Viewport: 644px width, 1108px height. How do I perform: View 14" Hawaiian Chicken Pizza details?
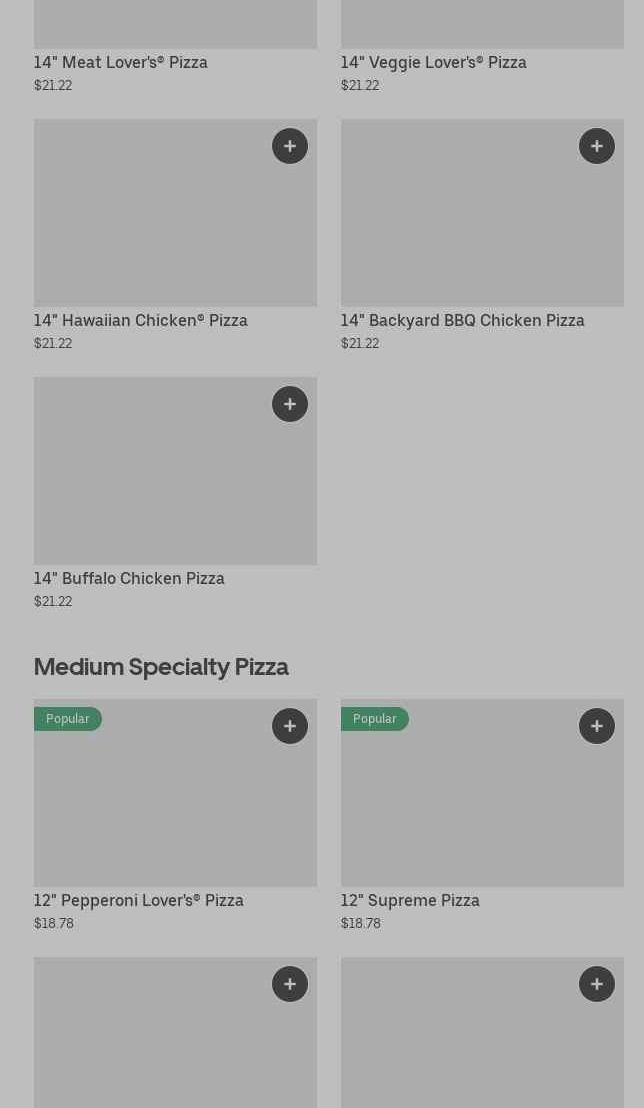point(140,320)
